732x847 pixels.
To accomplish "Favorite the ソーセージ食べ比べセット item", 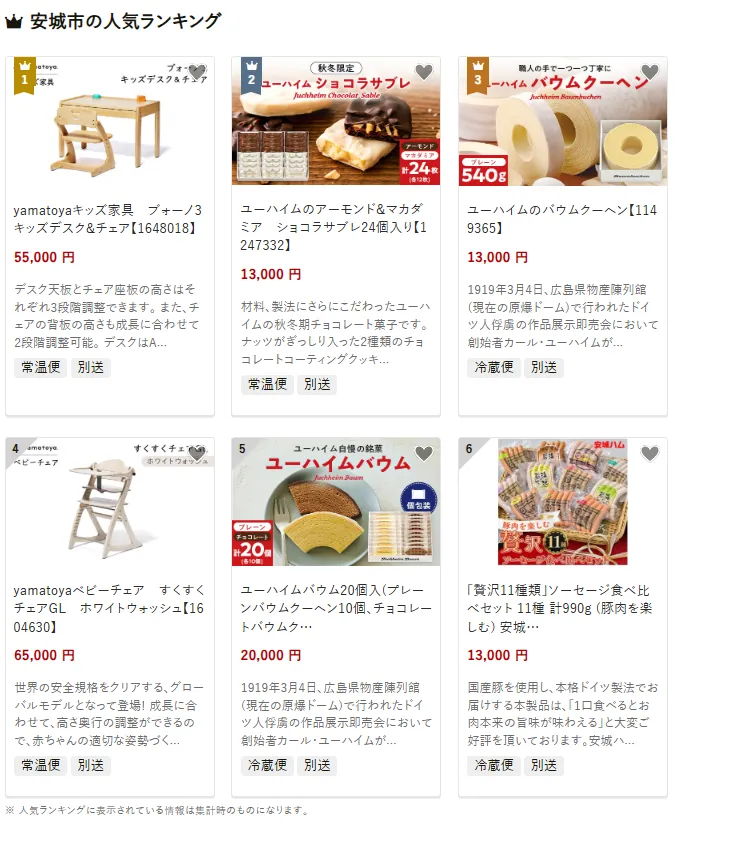I will coord(650,454).
